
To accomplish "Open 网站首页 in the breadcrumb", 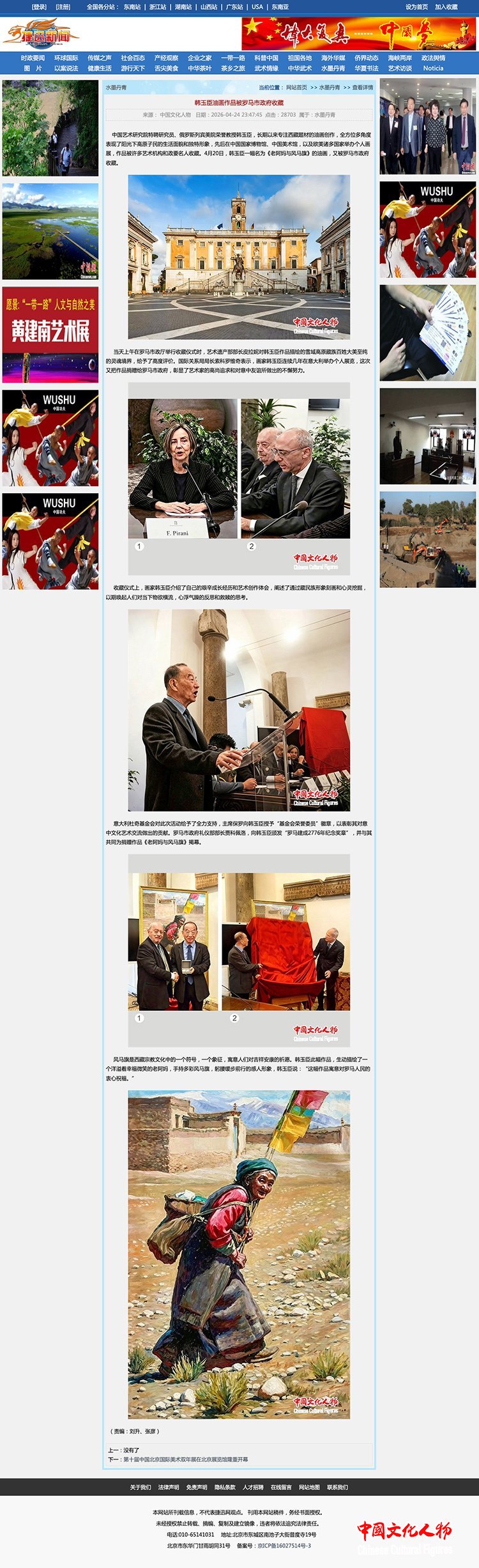I will (296, 88).
